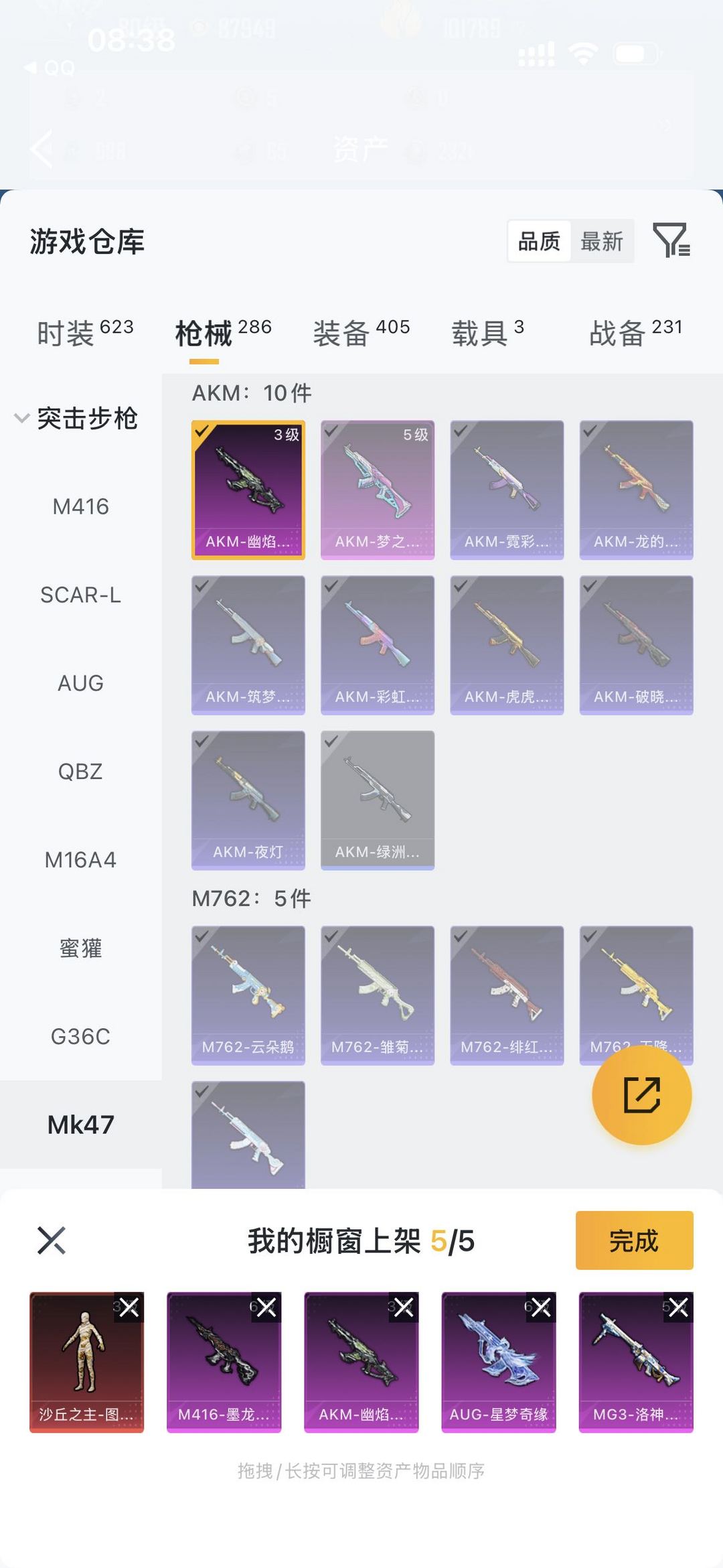Choose AUG from the side list
Viewport: 723px width, 1568px height.
click(x=80, y=683)
